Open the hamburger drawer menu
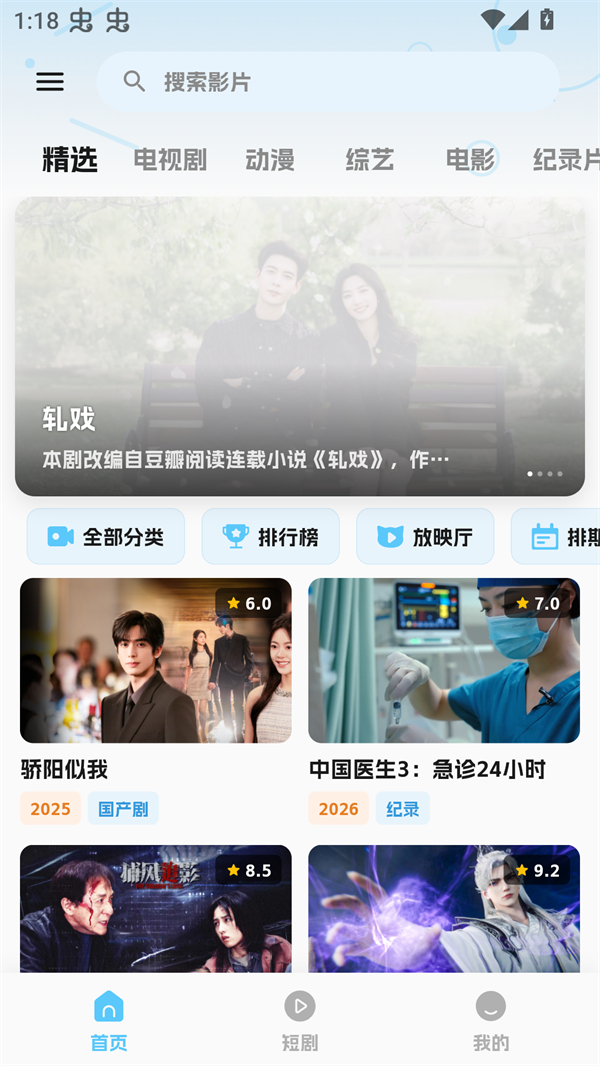 point(50,82)
